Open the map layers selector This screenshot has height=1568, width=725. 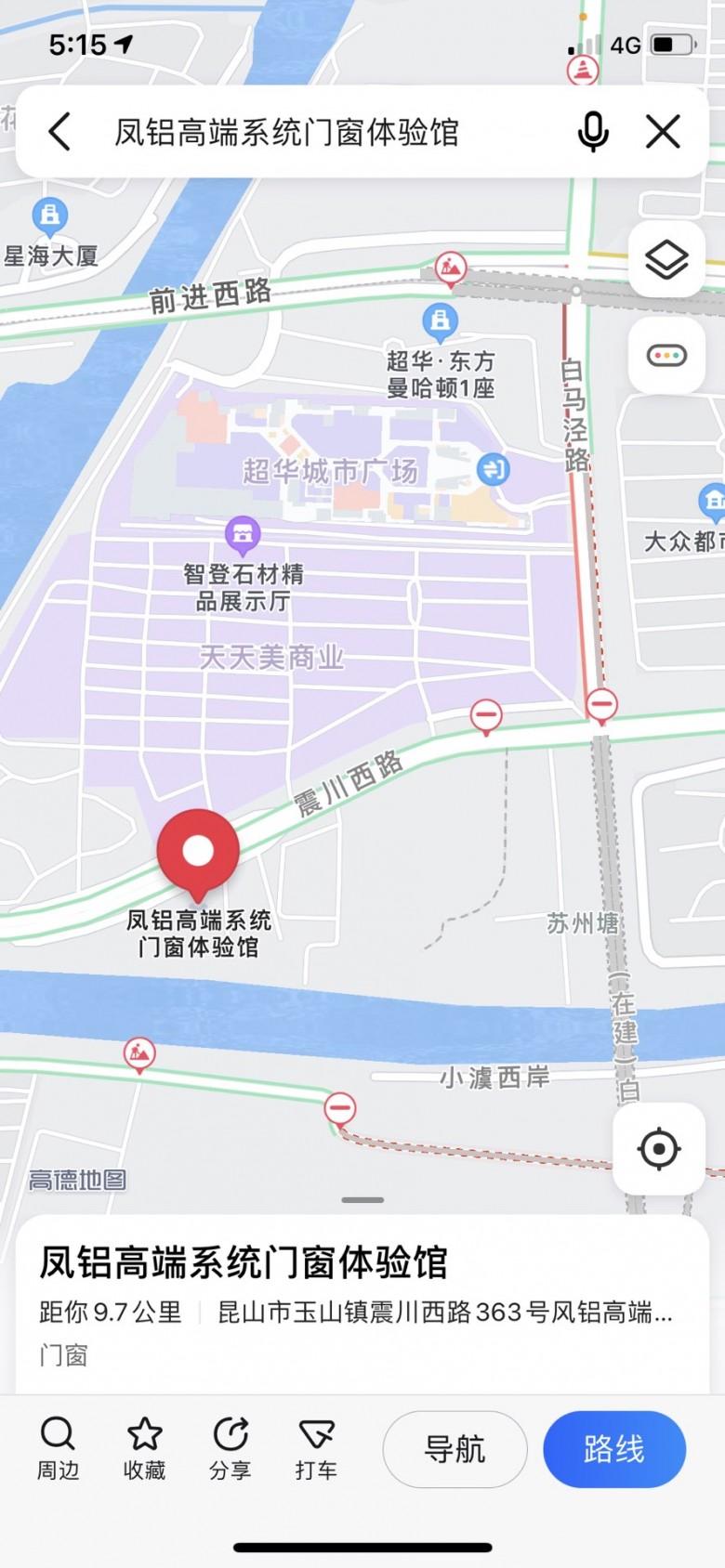[x=666, y=259]
